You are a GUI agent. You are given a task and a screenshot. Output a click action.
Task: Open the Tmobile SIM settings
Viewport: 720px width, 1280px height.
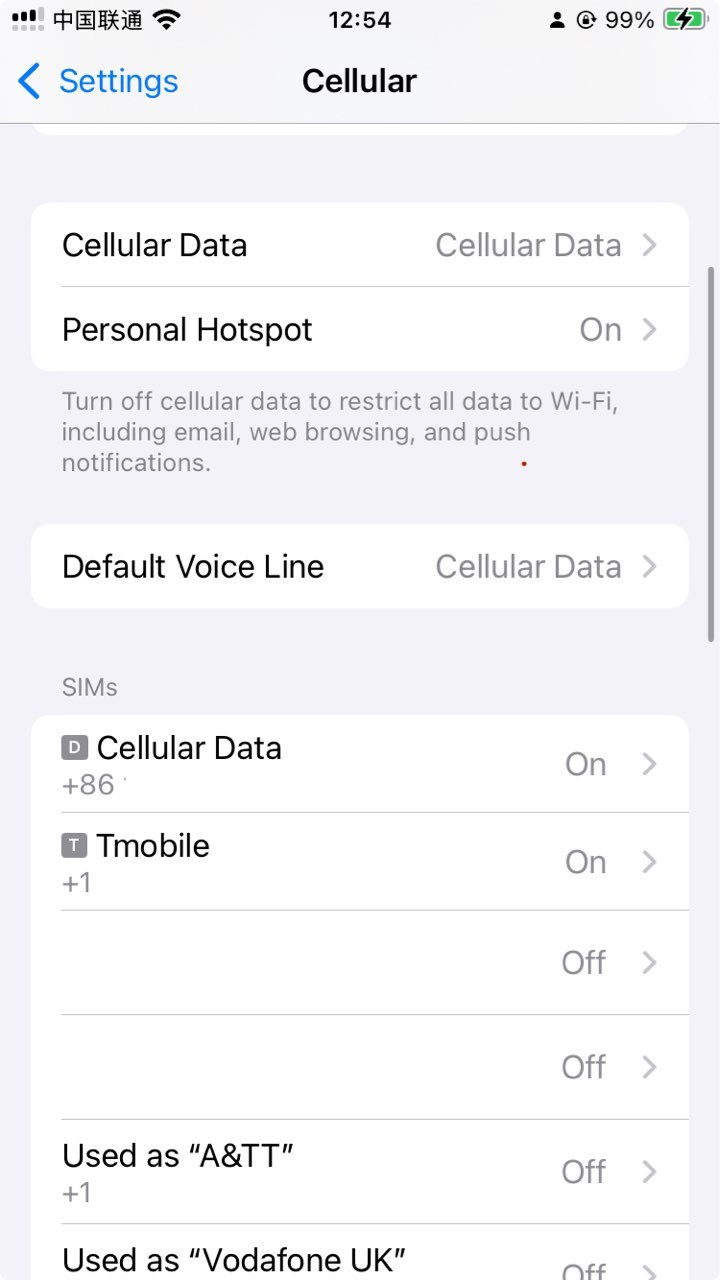pos(360,862)
